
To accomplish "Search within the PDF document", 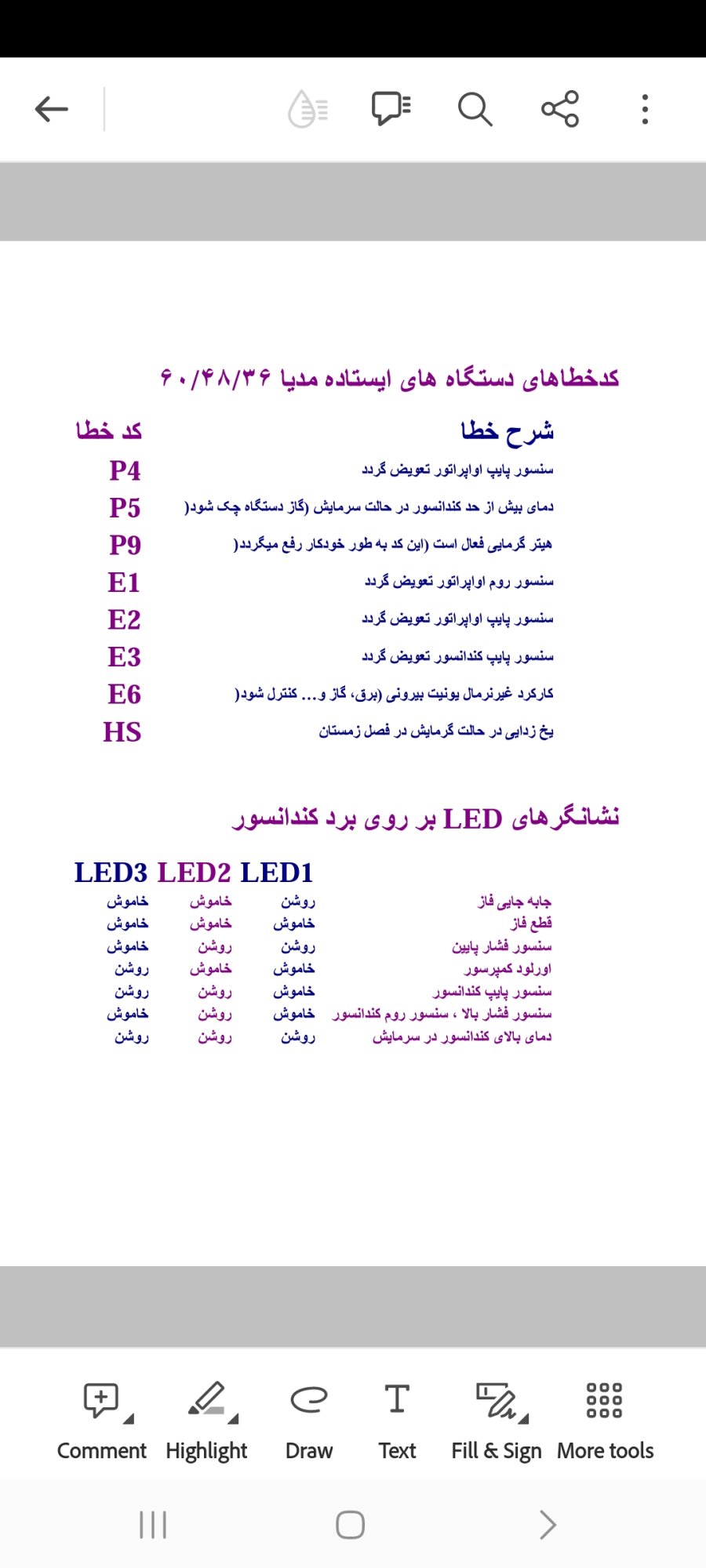I will click(475, 109).
